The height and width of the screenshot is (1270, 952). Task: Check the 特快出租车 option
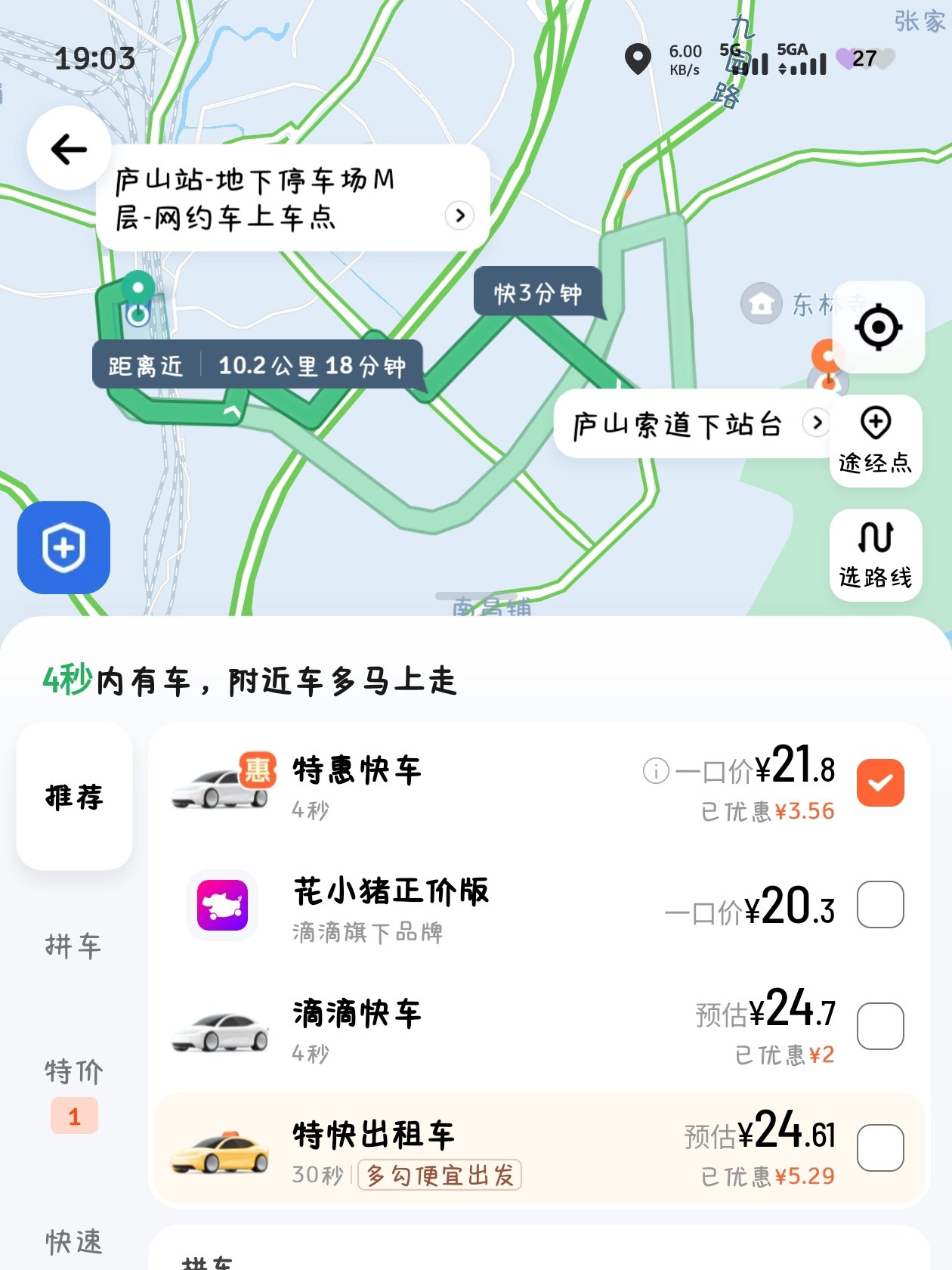(x=880, y=1148)
